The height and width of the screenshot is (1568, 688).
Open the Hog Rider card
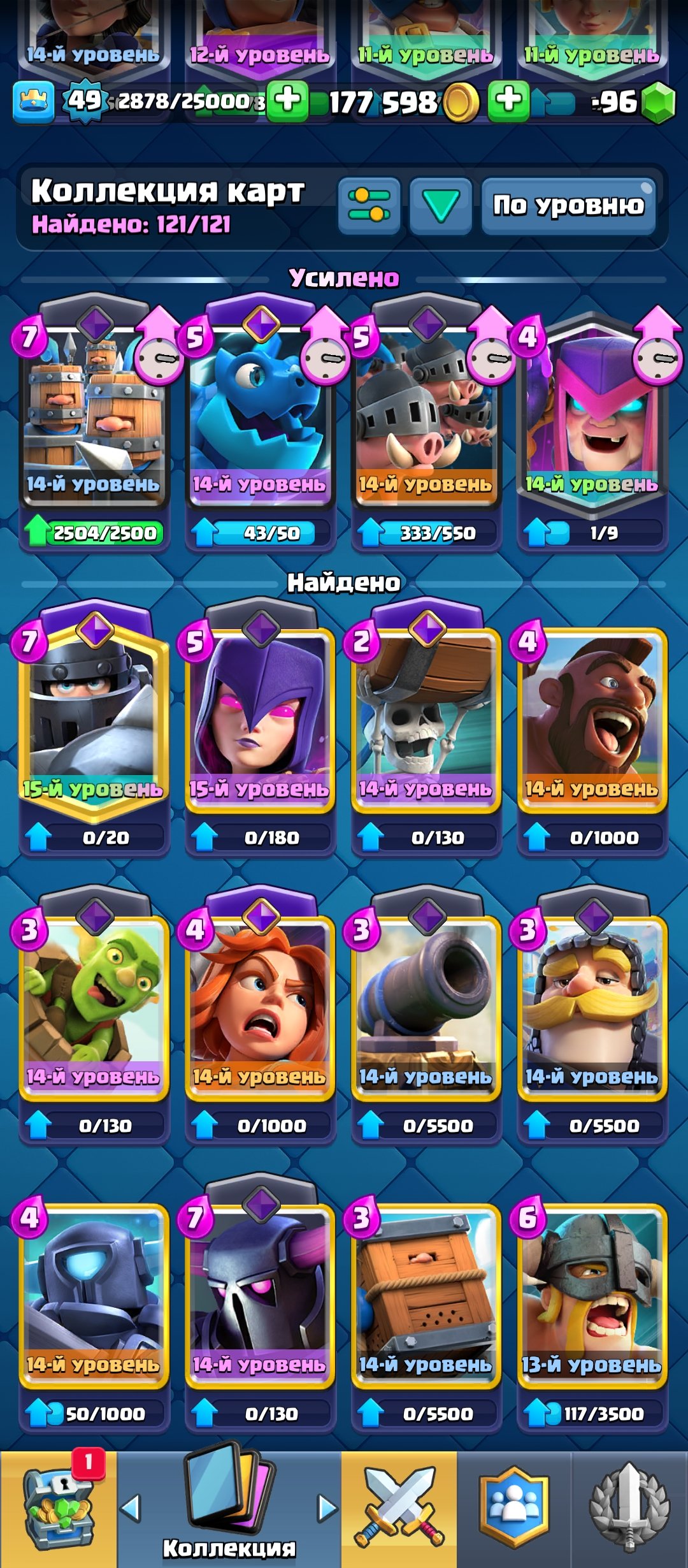click(x=592, y=714)
